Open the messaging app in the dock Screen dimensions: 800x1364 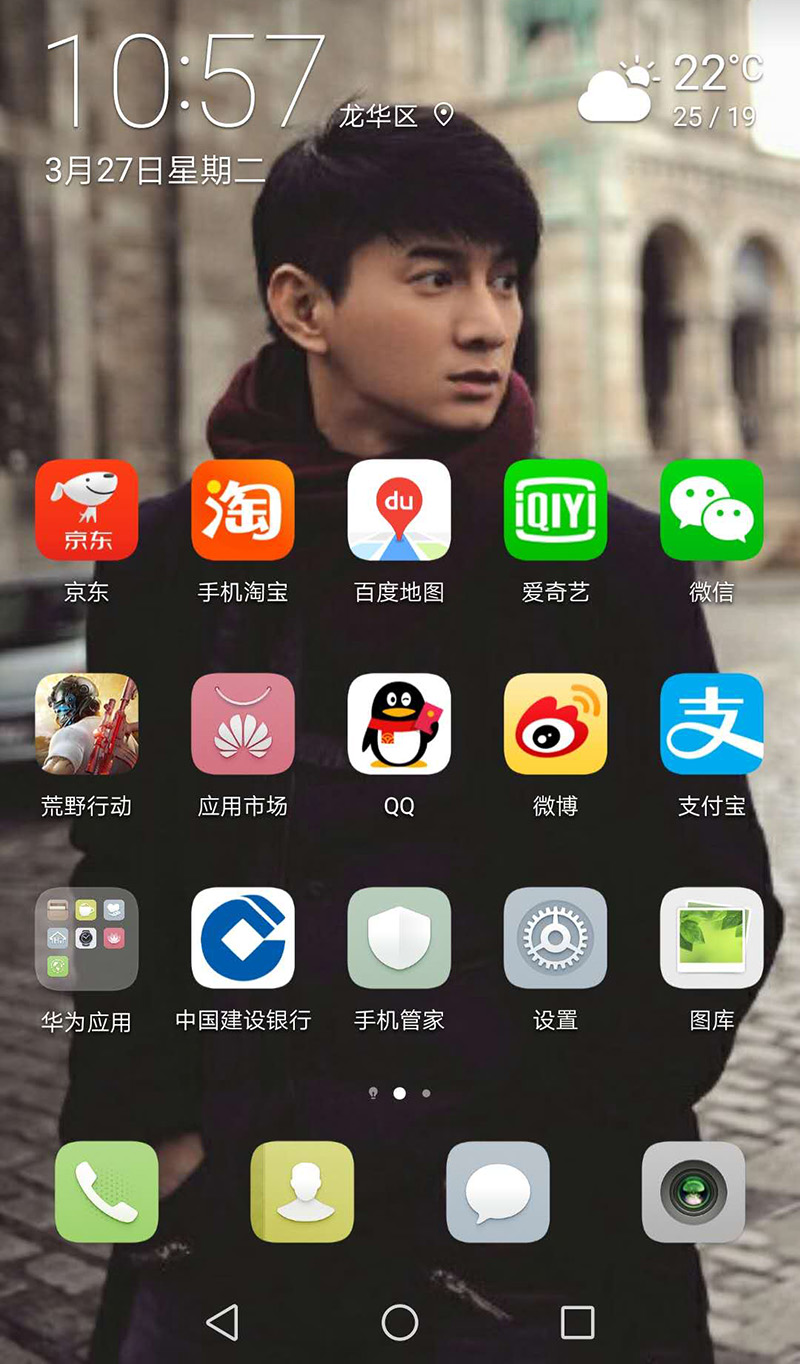(x=498, y=1192)
